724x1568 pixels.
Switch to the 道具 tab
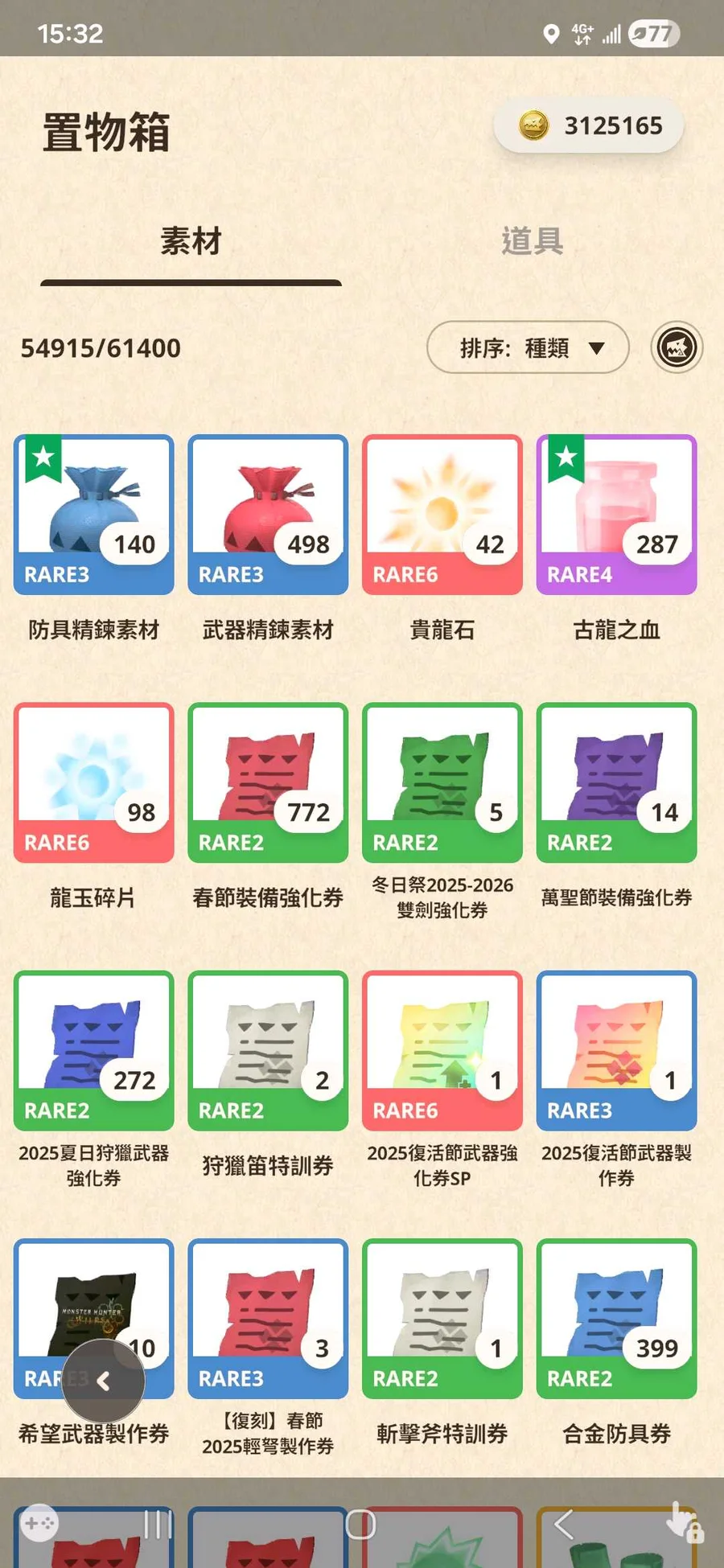(532, 241)
